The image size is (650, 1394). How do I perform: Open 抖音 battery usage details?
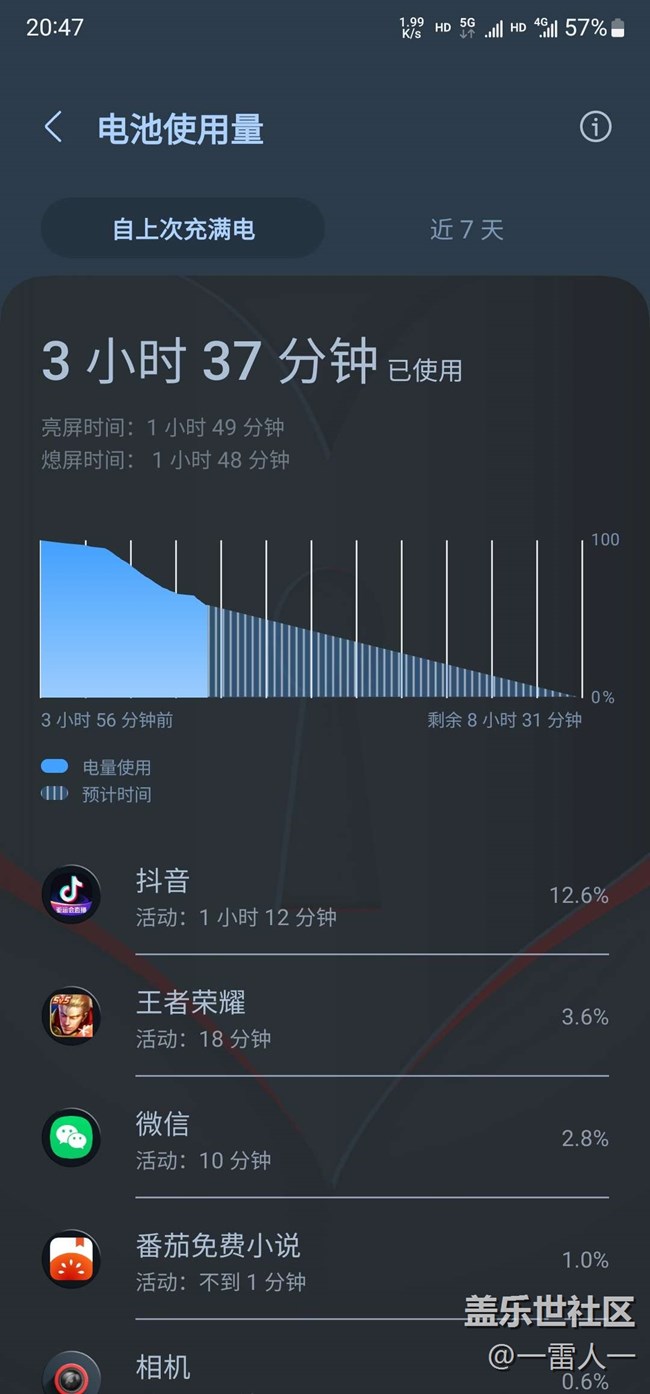[325, 896]
